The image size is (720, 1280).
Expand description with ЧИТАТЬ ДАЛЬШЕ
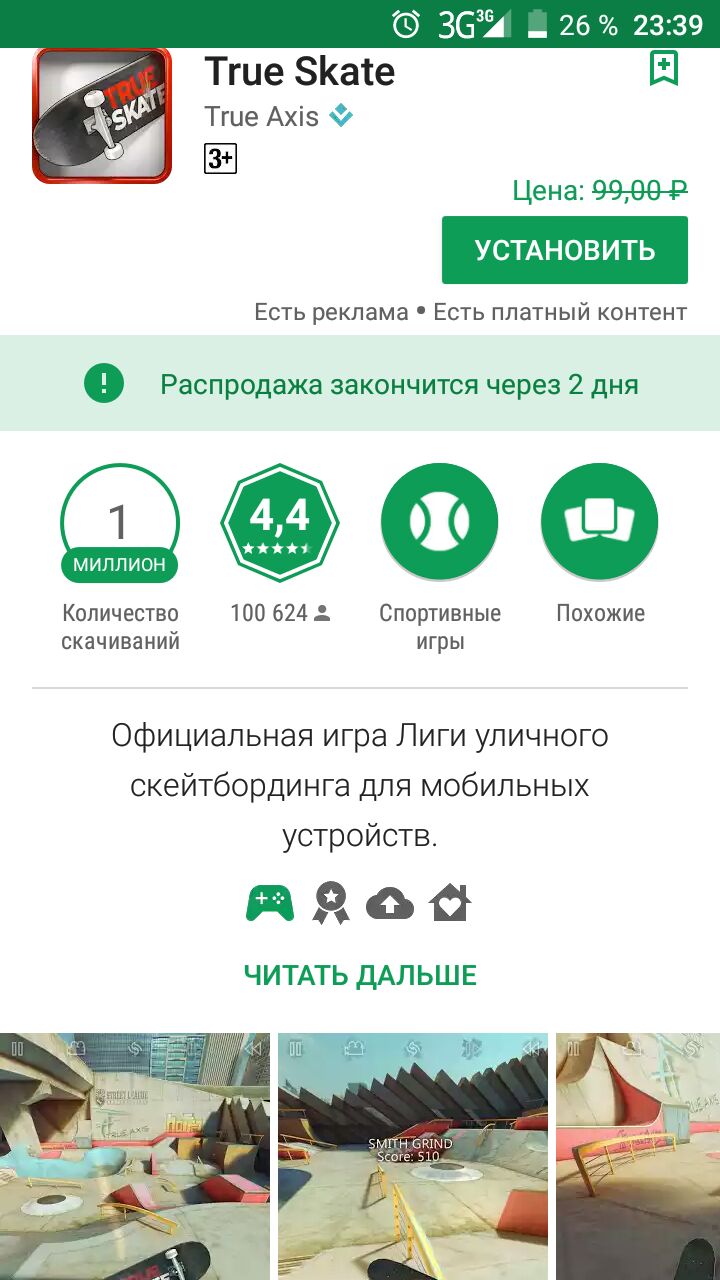pos(360,975)
